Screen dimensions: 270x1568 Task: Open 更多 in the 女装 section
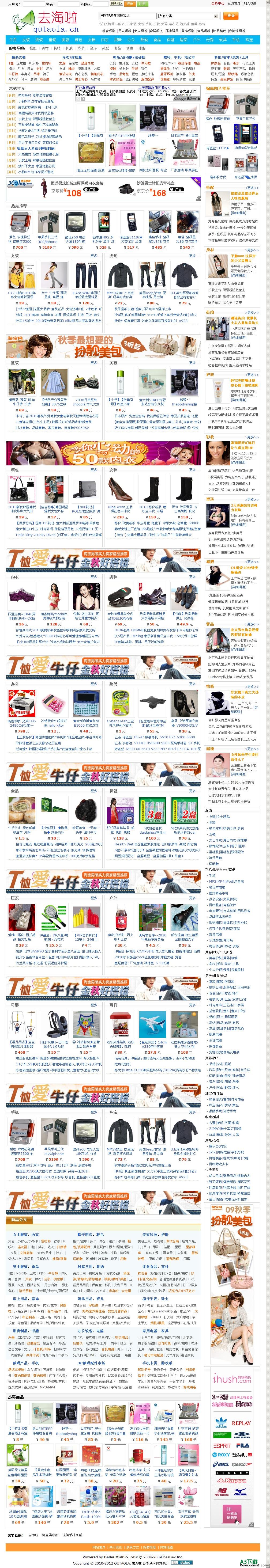click(93, 256)
